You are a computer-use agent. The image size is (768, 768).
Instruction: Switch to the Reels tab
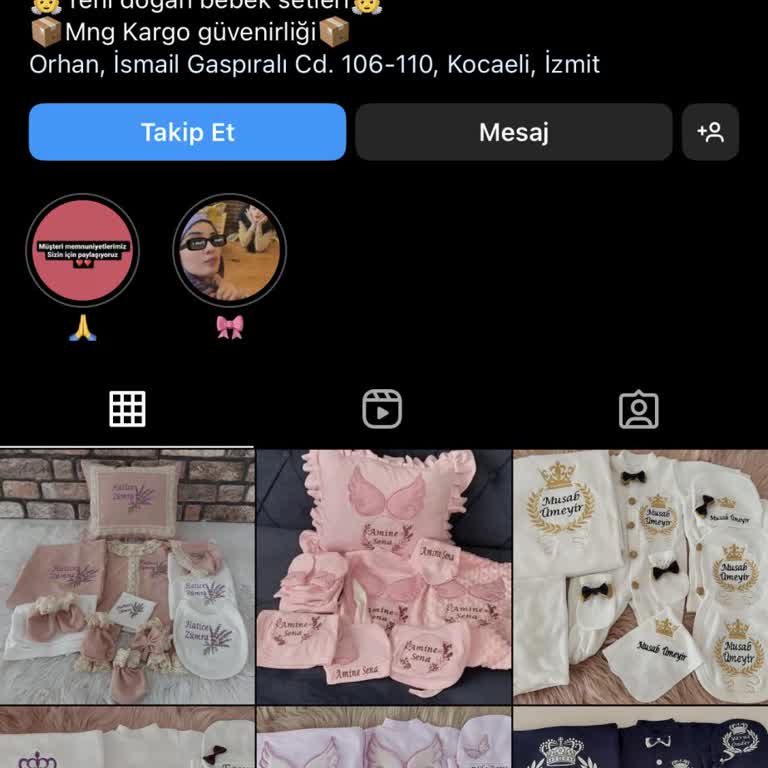[x=382, y=409]
